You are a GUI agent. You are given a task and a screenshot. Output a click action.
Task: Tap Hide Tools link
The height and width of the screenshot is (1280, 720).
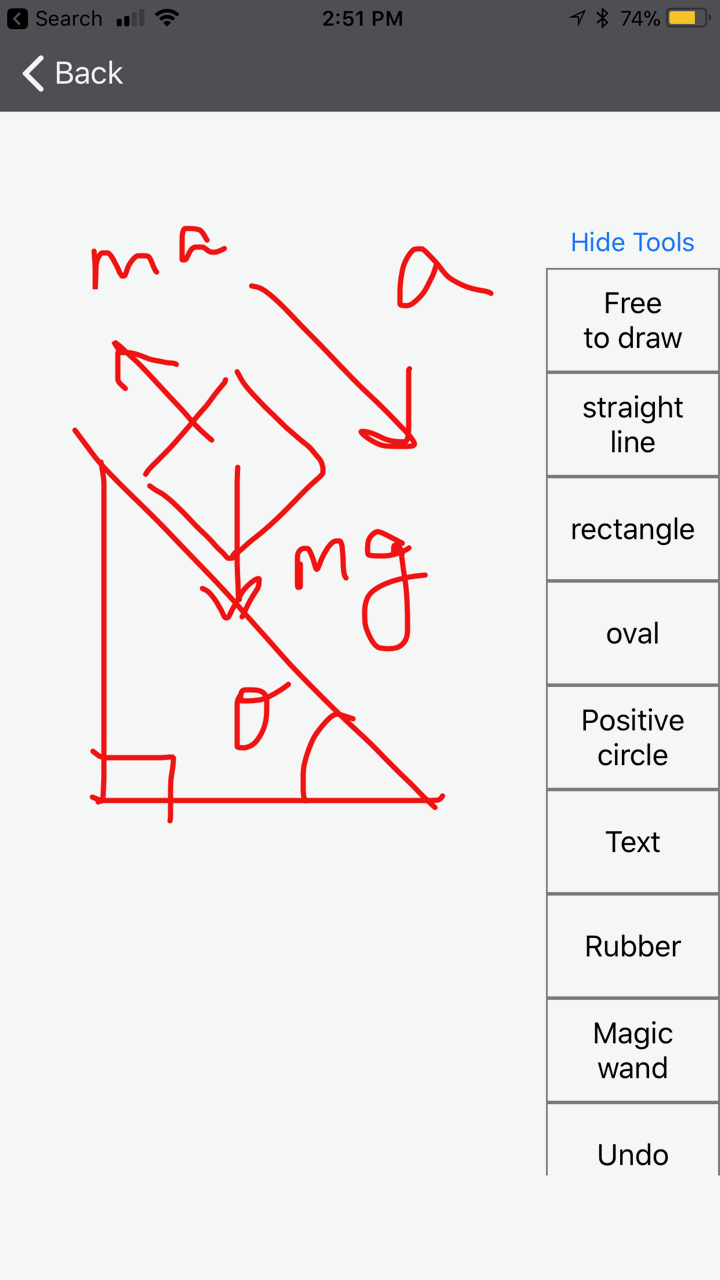click(x=632, y=242)
